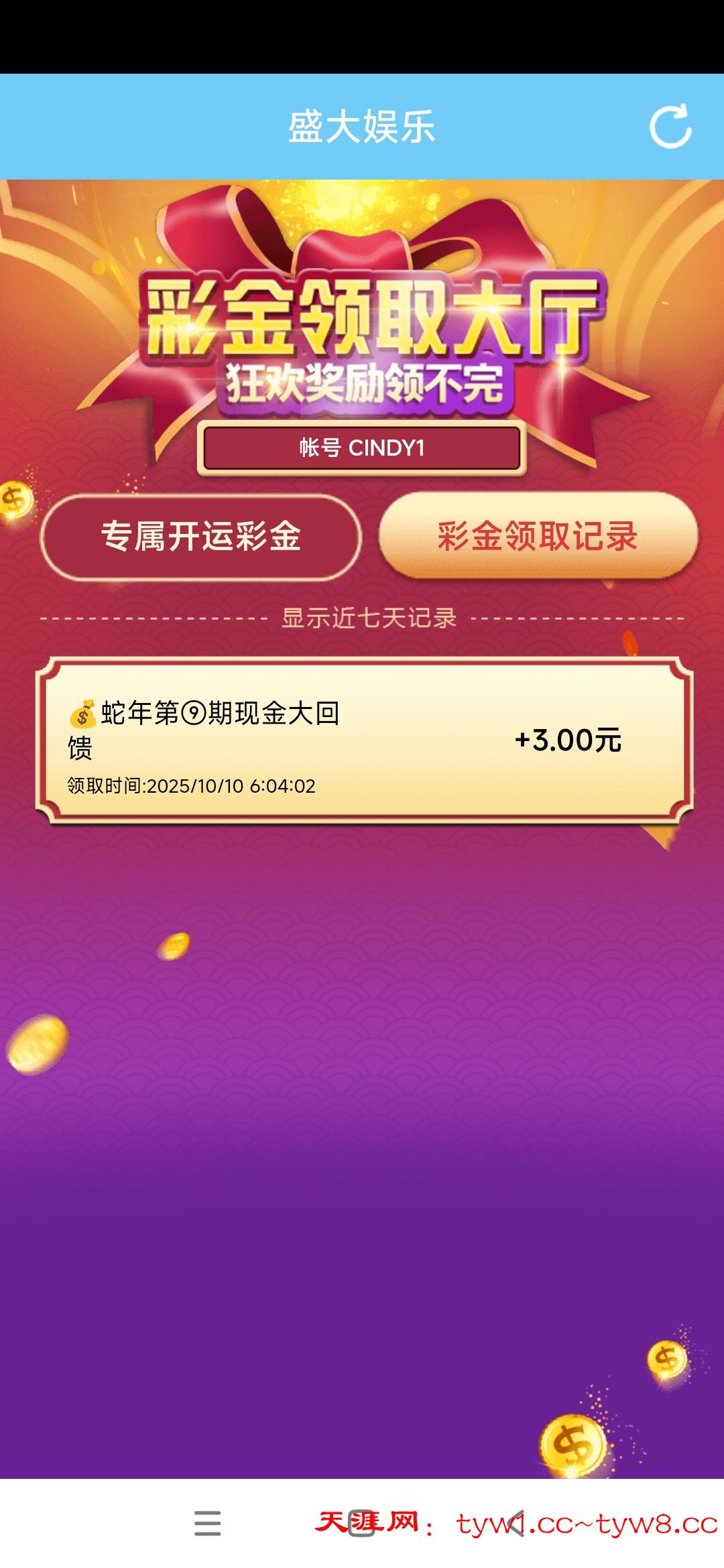Image resolution: width=724 pixels, height=1568 pixels.
Task: Select the 彩金领取记录 tab
Action: pos(538,536)
